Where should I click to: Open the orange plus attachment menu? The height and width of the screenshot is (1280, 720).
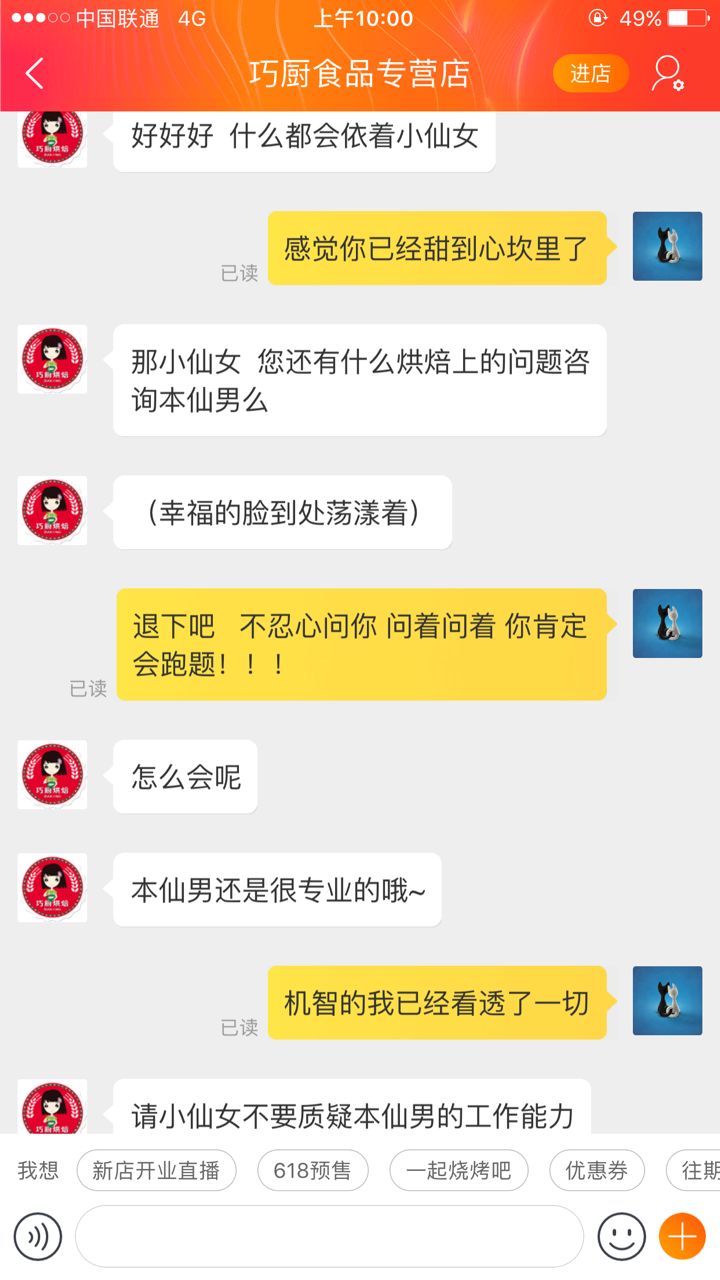click(x=683, y=1237)
